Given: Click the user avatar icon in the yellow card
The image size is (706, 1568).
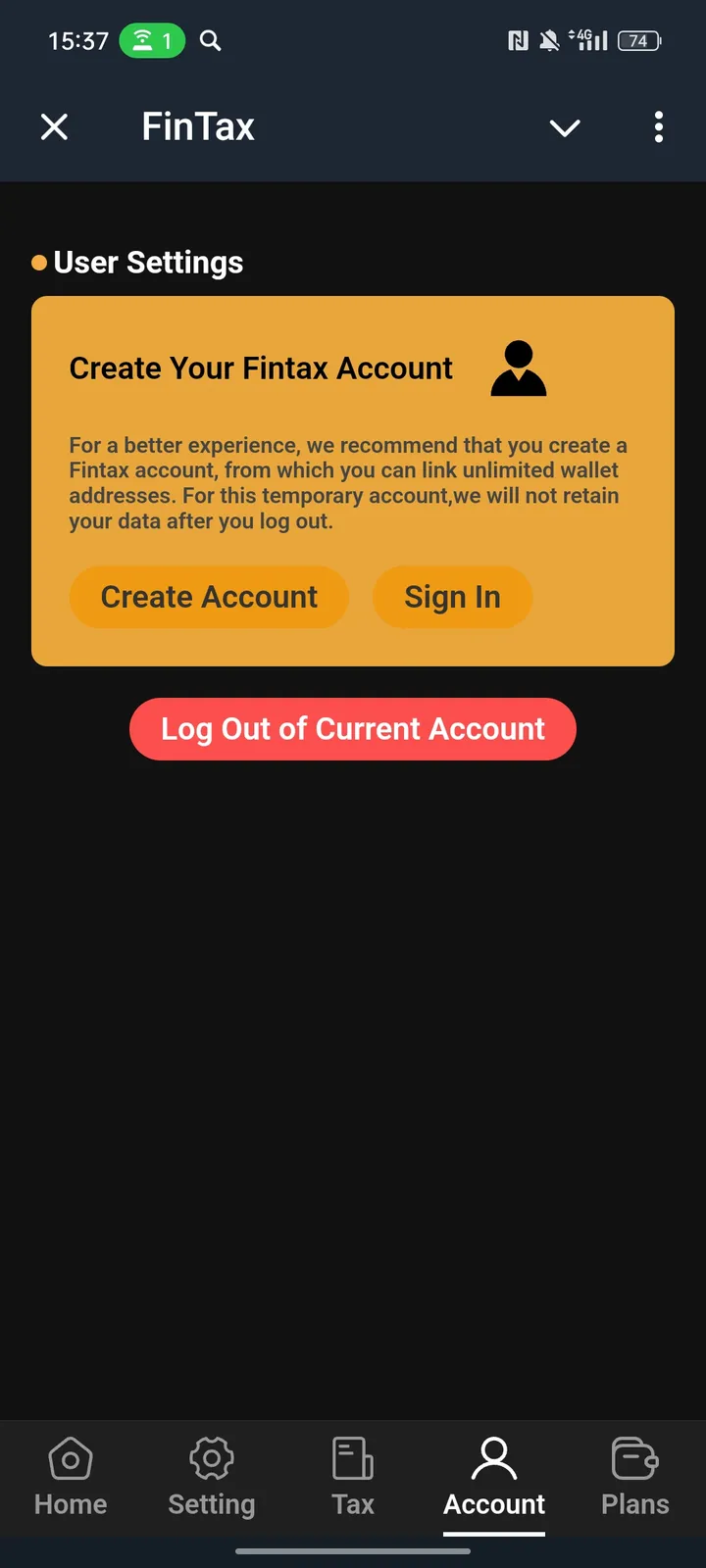Looking at the screenshot, I should 519,369.
